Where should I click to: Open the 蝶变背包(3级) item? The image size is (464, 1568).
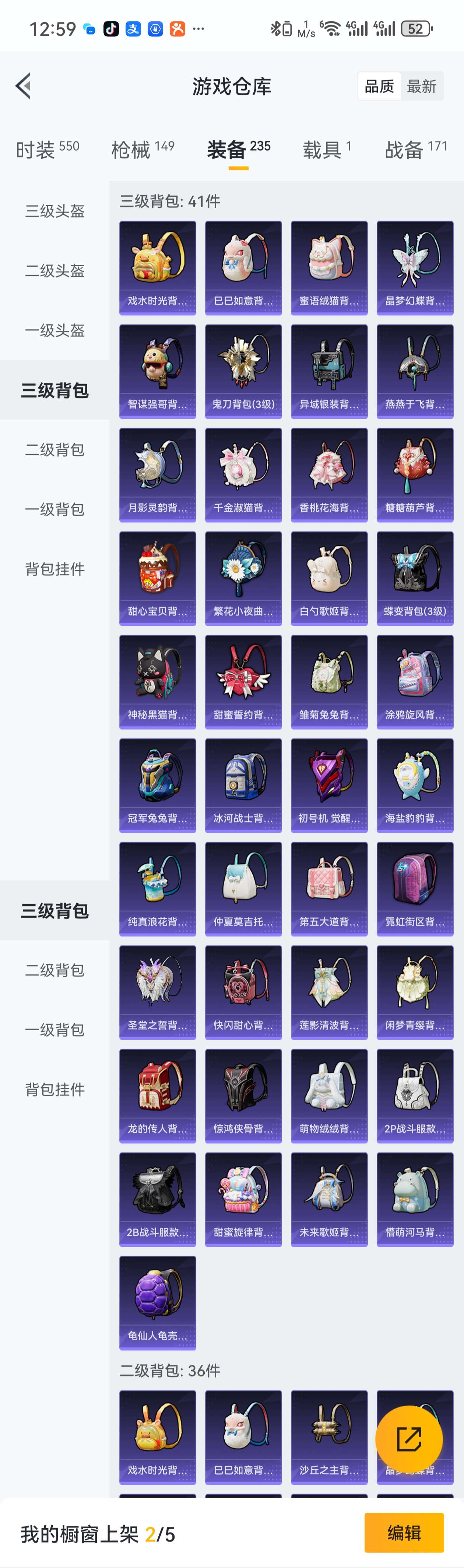[x=415, y=578]
